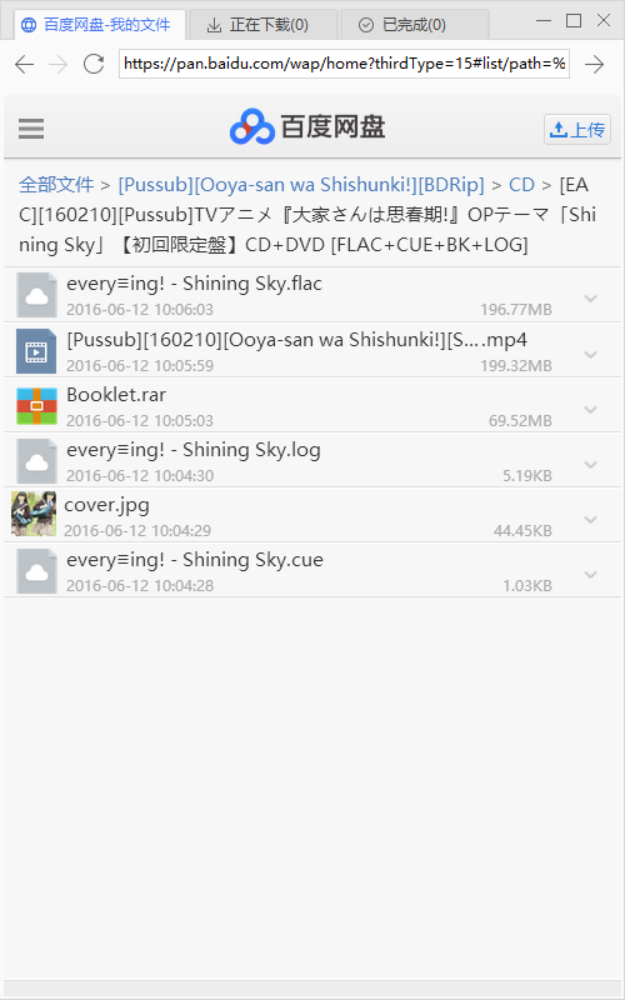The width and height of the screenshot is (625, 1000).
Task: Navigate to the CD breadcrumb folder
Action: 521,185
